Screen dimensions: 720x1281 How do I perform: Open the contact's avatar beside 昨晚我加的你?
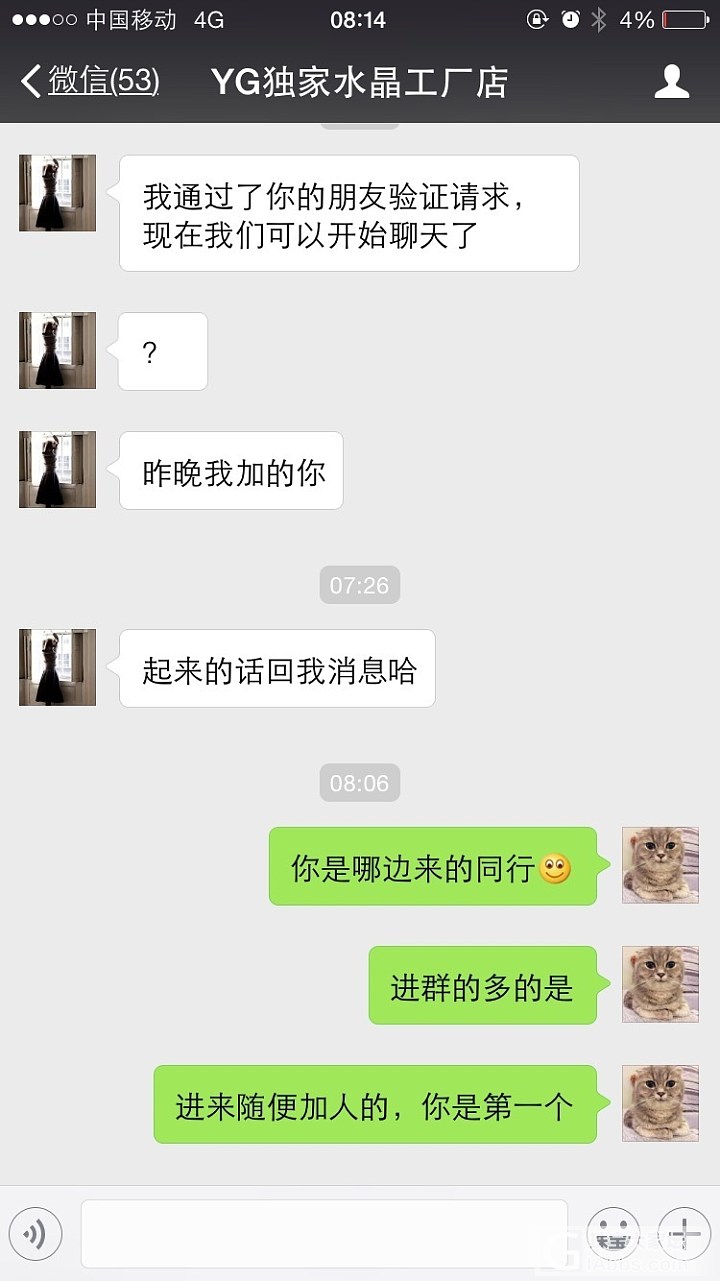[58, 469]
